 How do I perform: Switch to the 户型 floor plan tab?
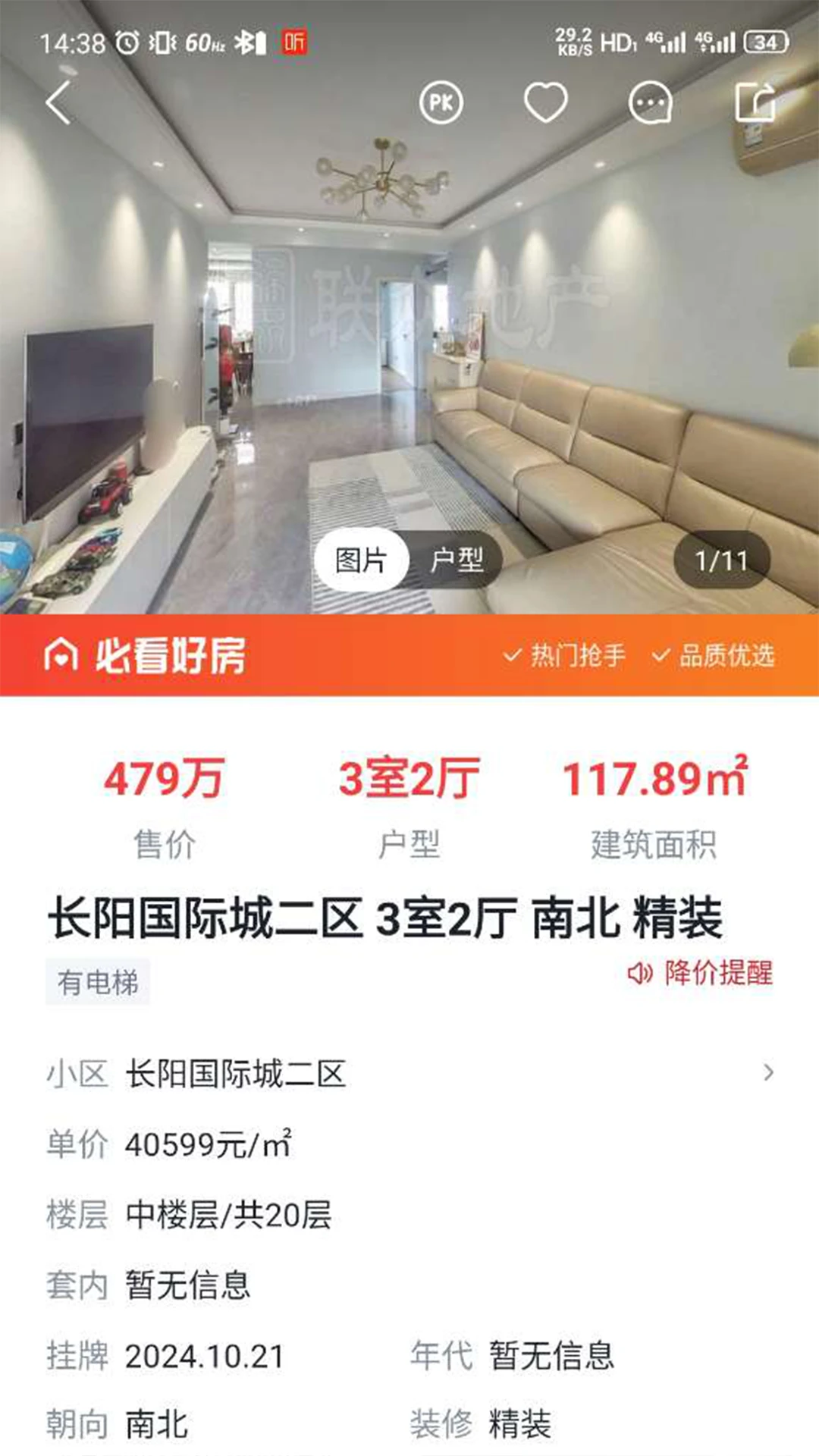tap(457, 560)
